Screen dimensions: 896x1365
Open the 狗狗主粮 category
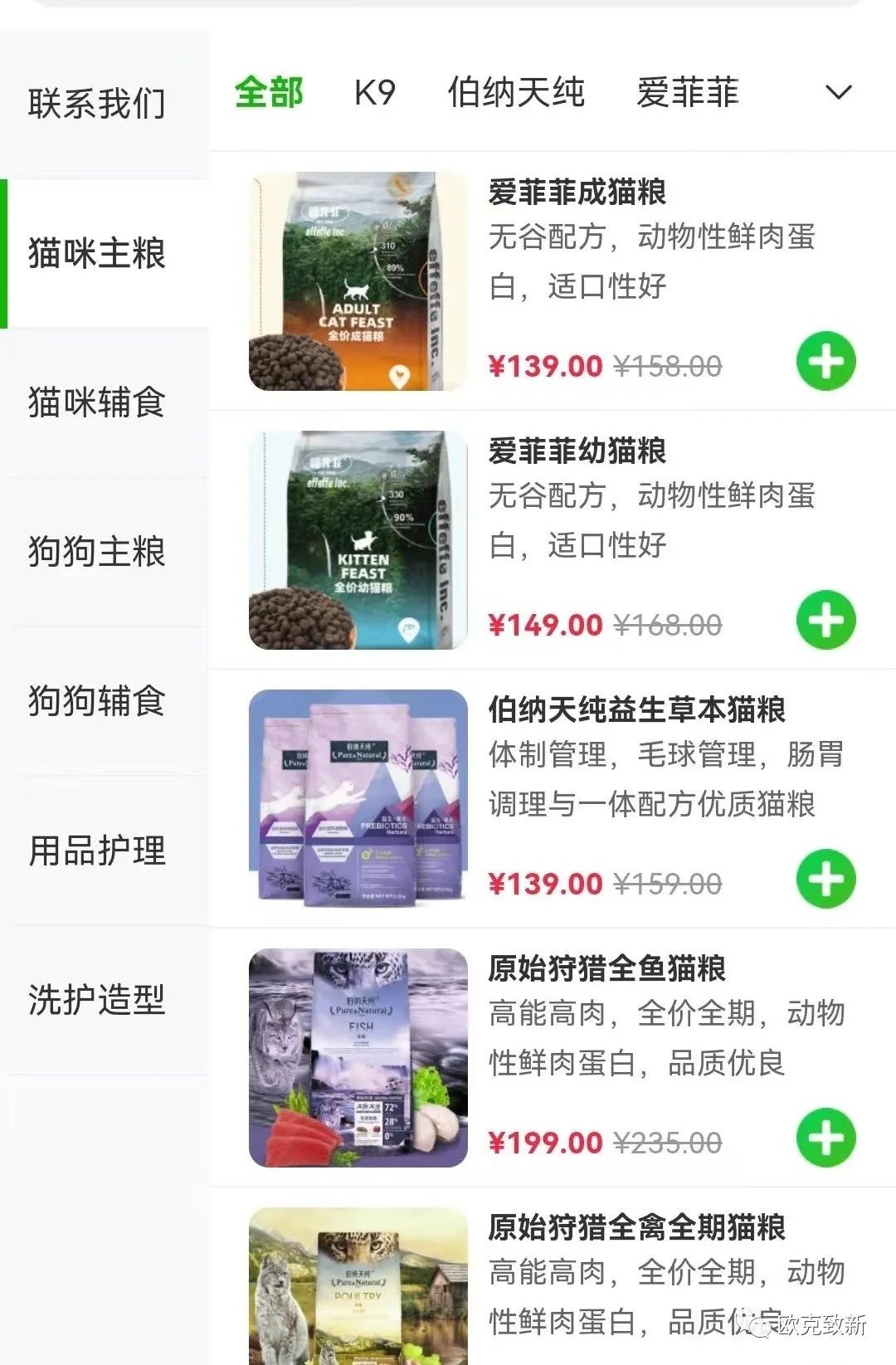point(97,552)
